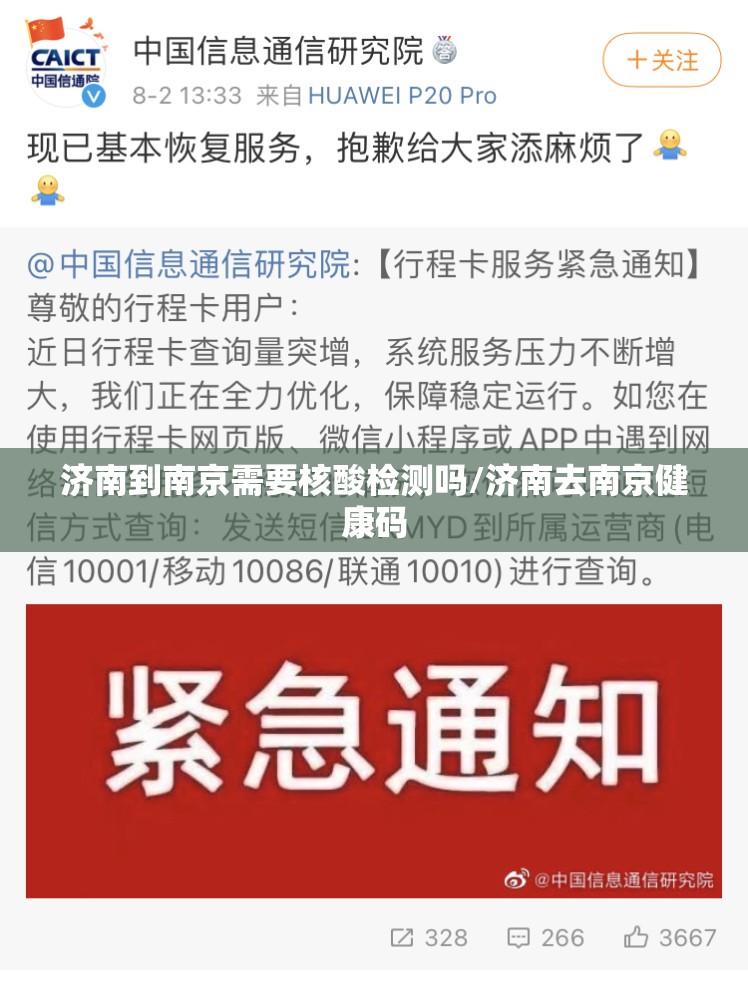View the red 紧急通知 image
Image resolution: width=748 pixels, height=1000 pixels.
click(x=373, y=750)
